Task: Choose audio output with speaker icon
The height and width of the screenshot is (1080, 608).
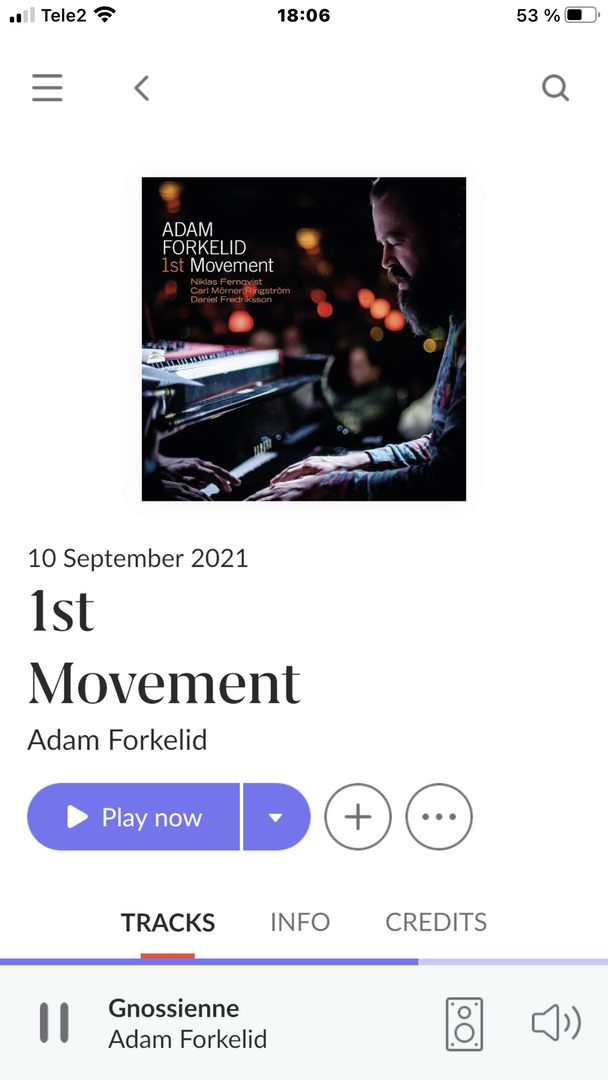Action: [464, 1023]
